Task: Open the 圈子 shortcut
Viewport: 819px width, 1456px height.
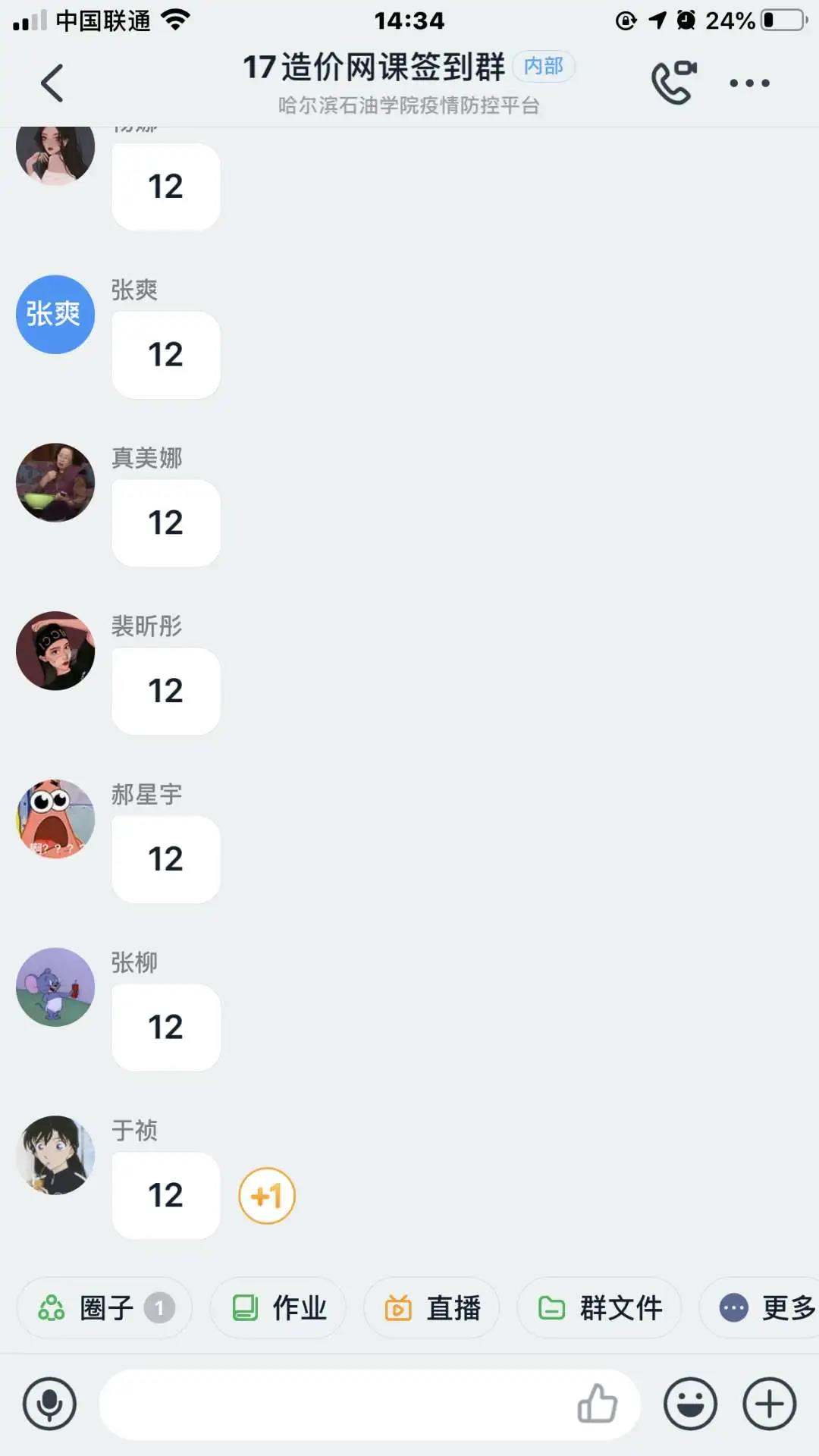Action: tap(105, 1307)
